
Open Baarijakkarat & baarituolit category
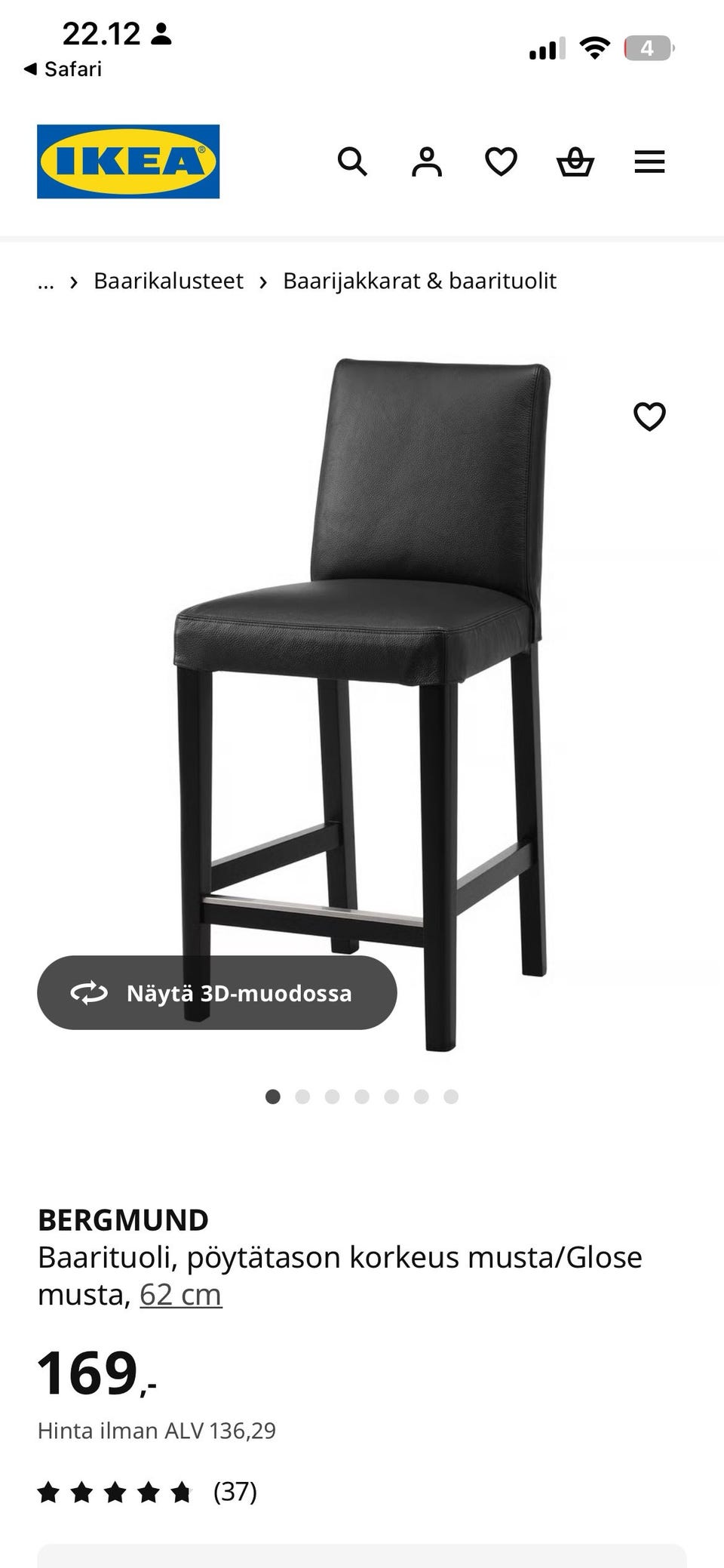pos(419,280)
